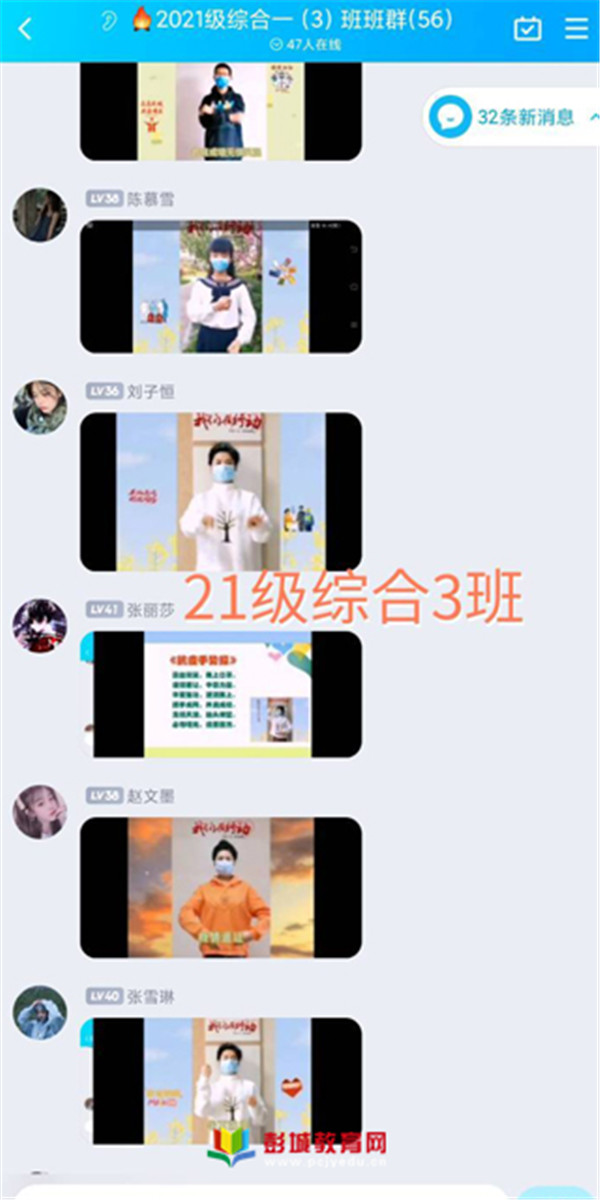The height and width of the screenshot is (1200, 600).
Task: Open 张雪琳's video message
Action: pyautogui.click(x=221, y=1080)
